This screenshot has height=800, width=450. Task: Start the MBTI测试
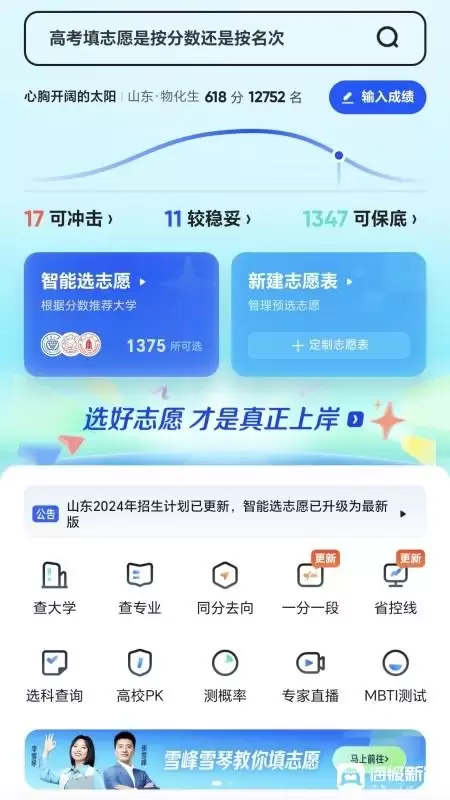coord(395,676)
